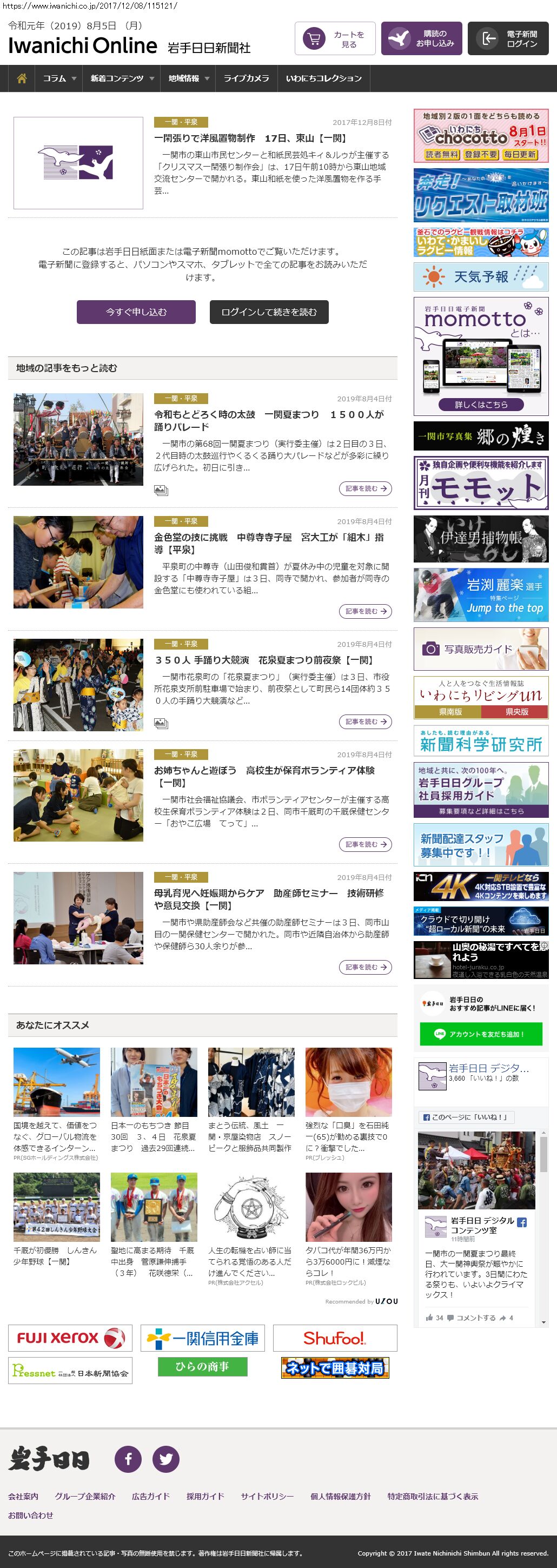Expand the コラム menu
Viewport: 557px width, 1568px height.
click(x=59, y=78)
